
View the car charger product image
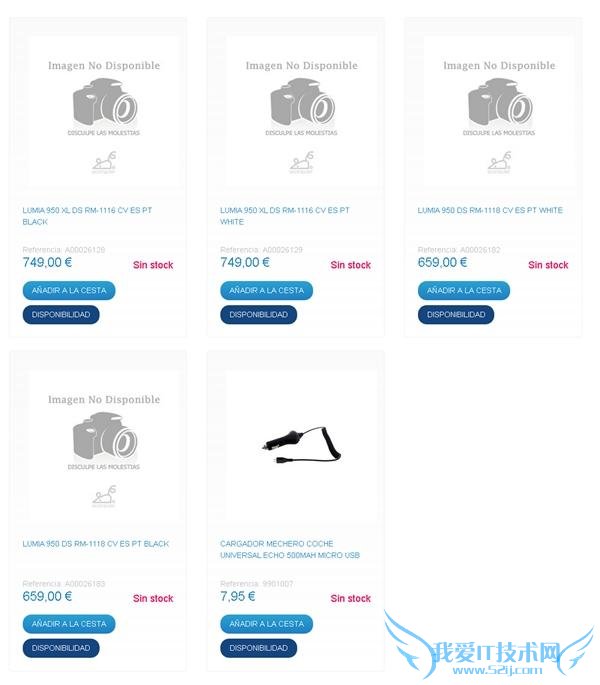[x=301, y=443]
